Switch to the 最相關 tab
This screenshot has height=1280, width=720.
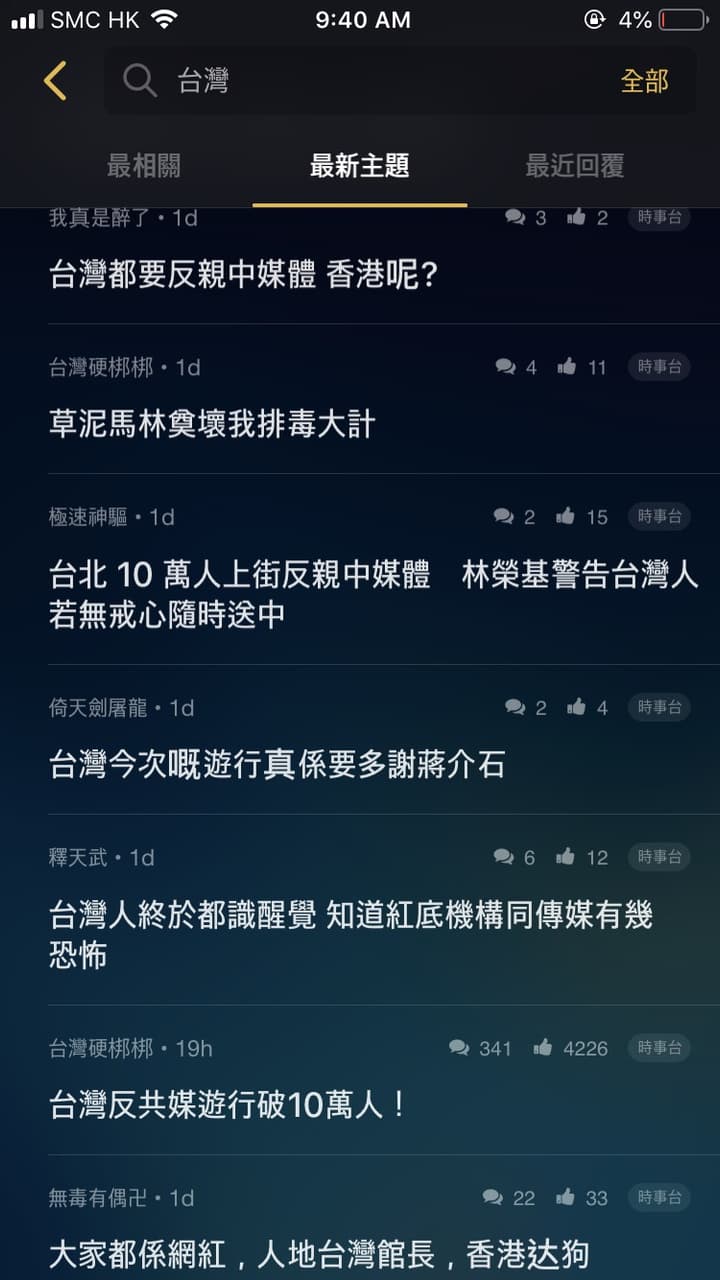pyautogui.click(x=144, y=166)
